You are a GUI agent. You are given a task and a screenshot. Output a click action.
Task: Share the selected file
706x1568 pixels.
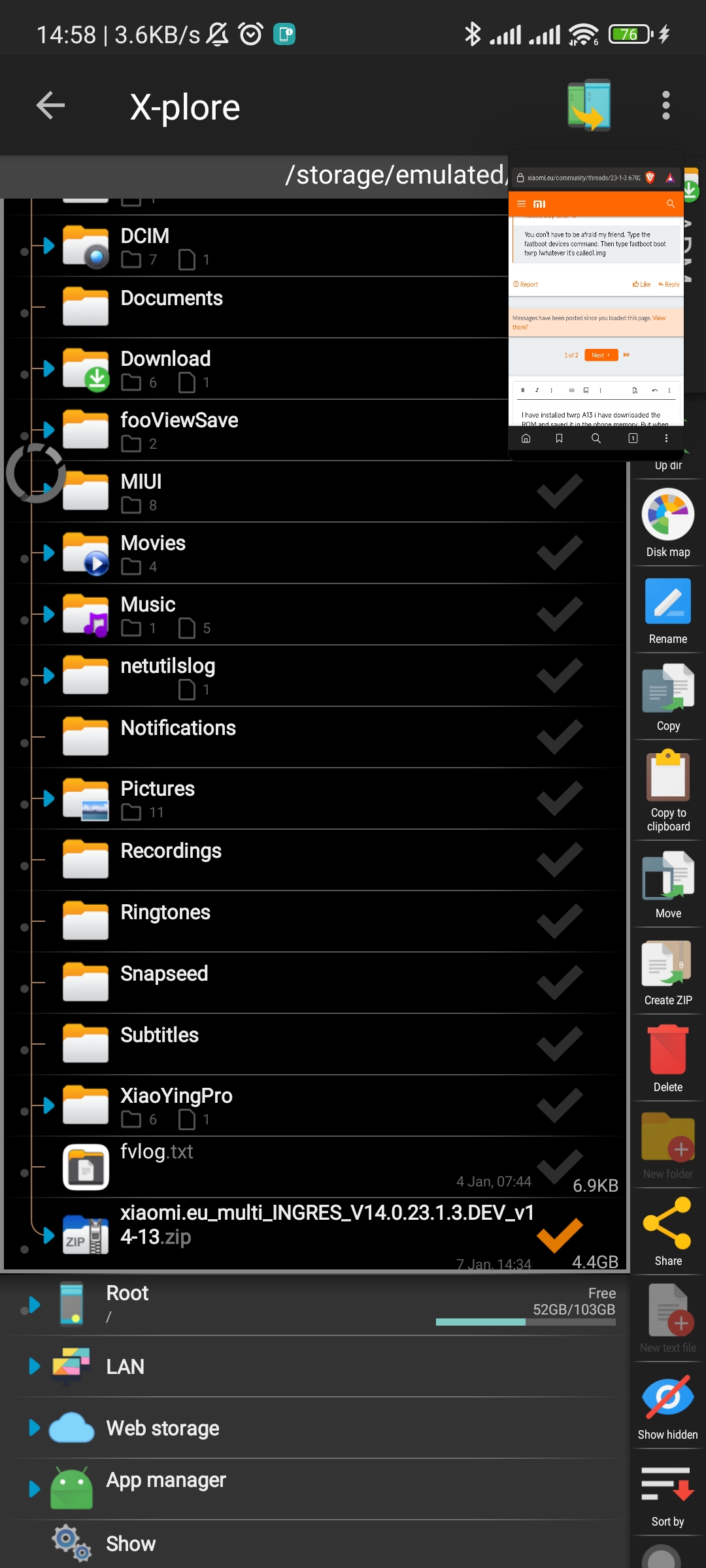[x=668, y=1232]
